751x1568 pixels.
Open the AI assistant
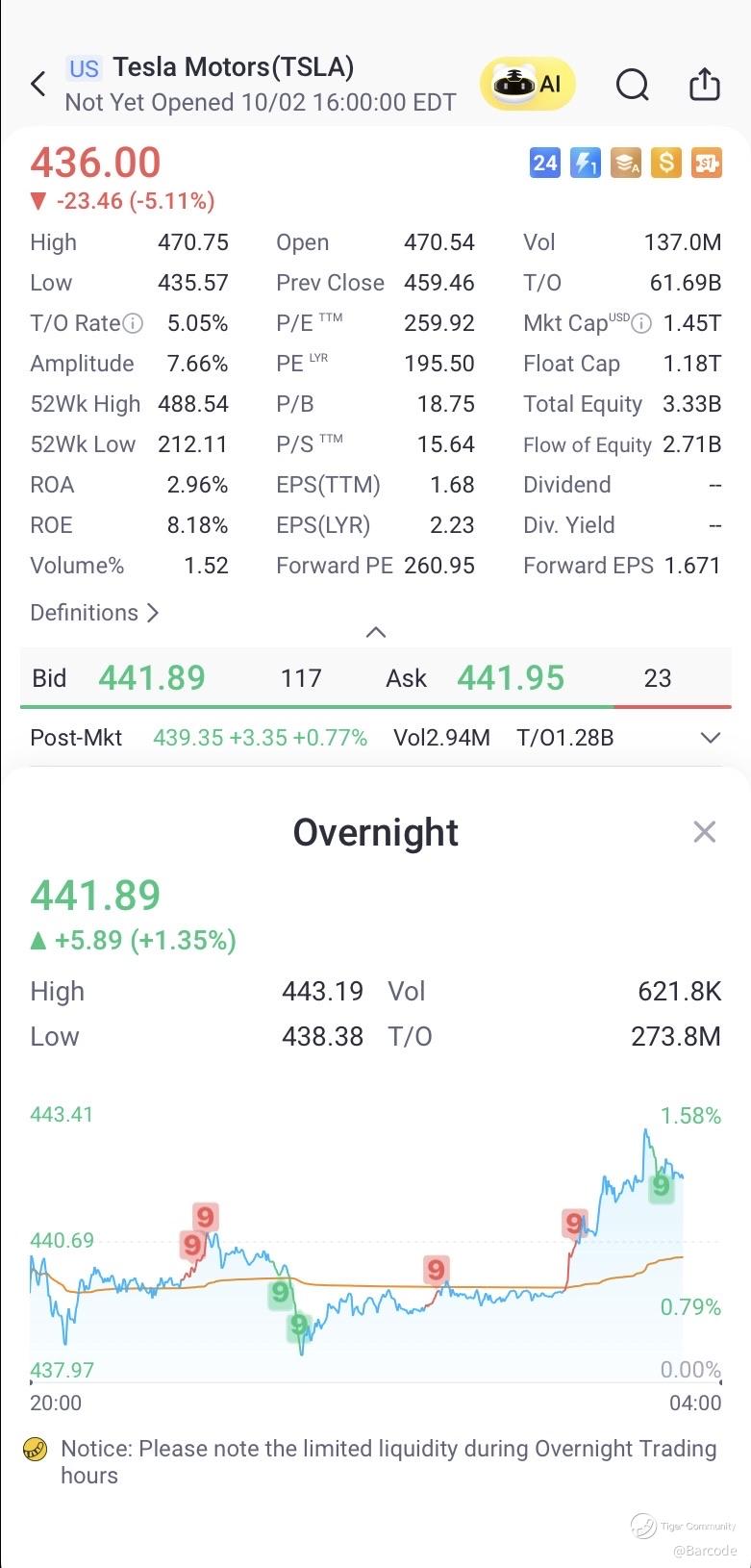click(528, 85)
